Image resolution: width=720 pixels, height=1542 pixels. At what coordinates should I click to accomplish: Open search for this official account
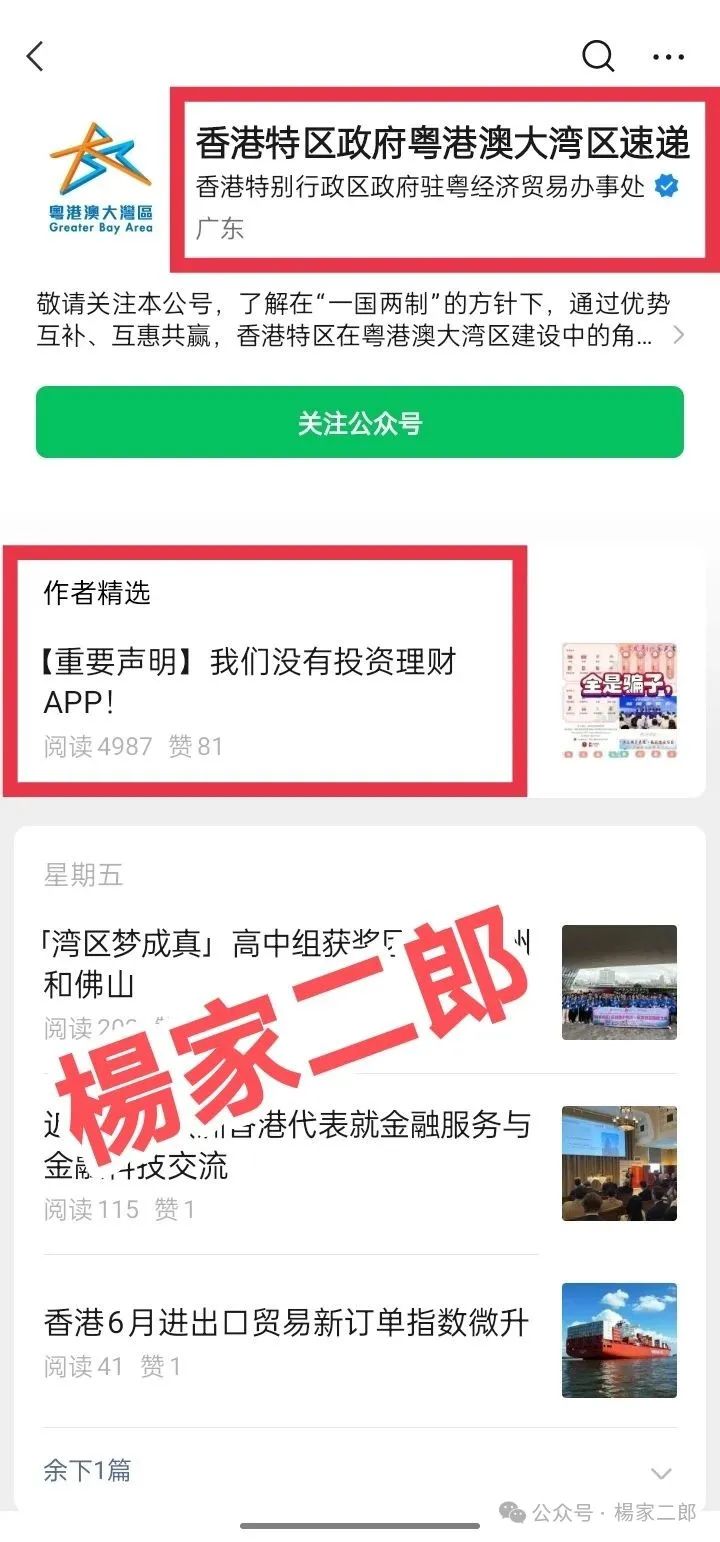(x=598, y=56)
